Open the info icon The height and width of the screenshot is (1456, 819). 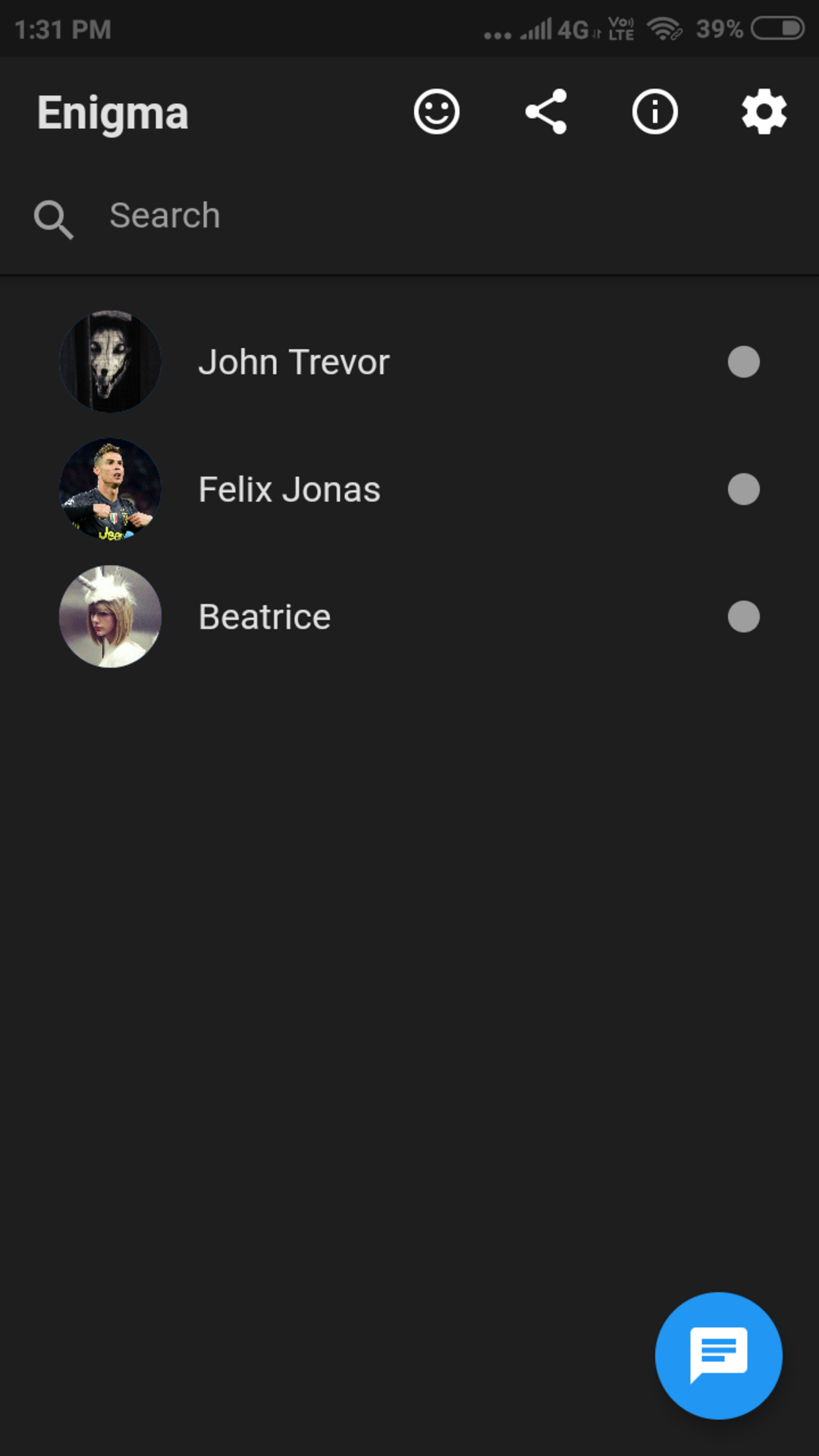coord(654,112)
